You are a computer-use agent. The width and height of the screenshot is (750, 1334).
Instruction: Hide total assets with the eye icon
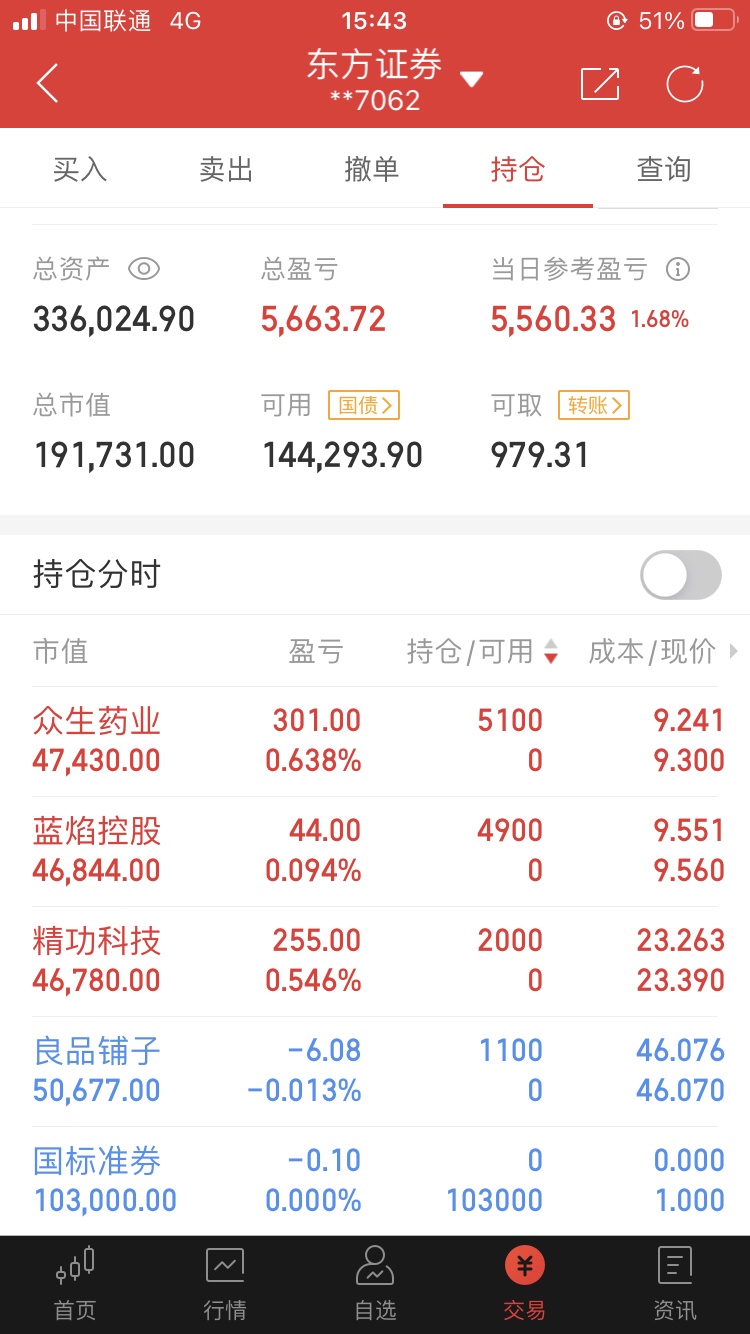[x=144, y=269]
